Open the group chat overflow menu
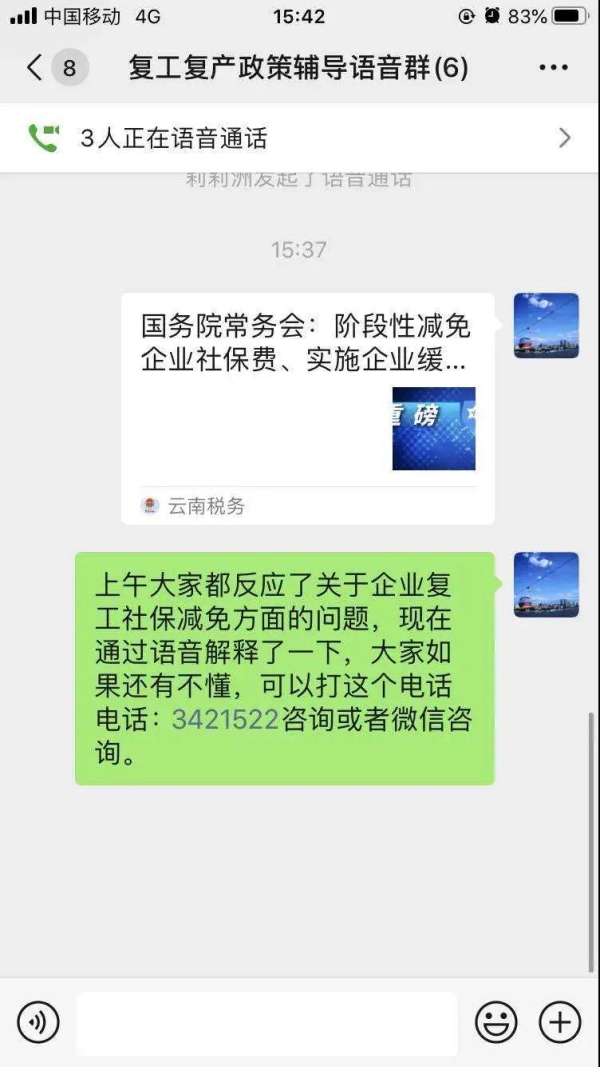This screenshot has height=1067, width=600. click(553, 68)
